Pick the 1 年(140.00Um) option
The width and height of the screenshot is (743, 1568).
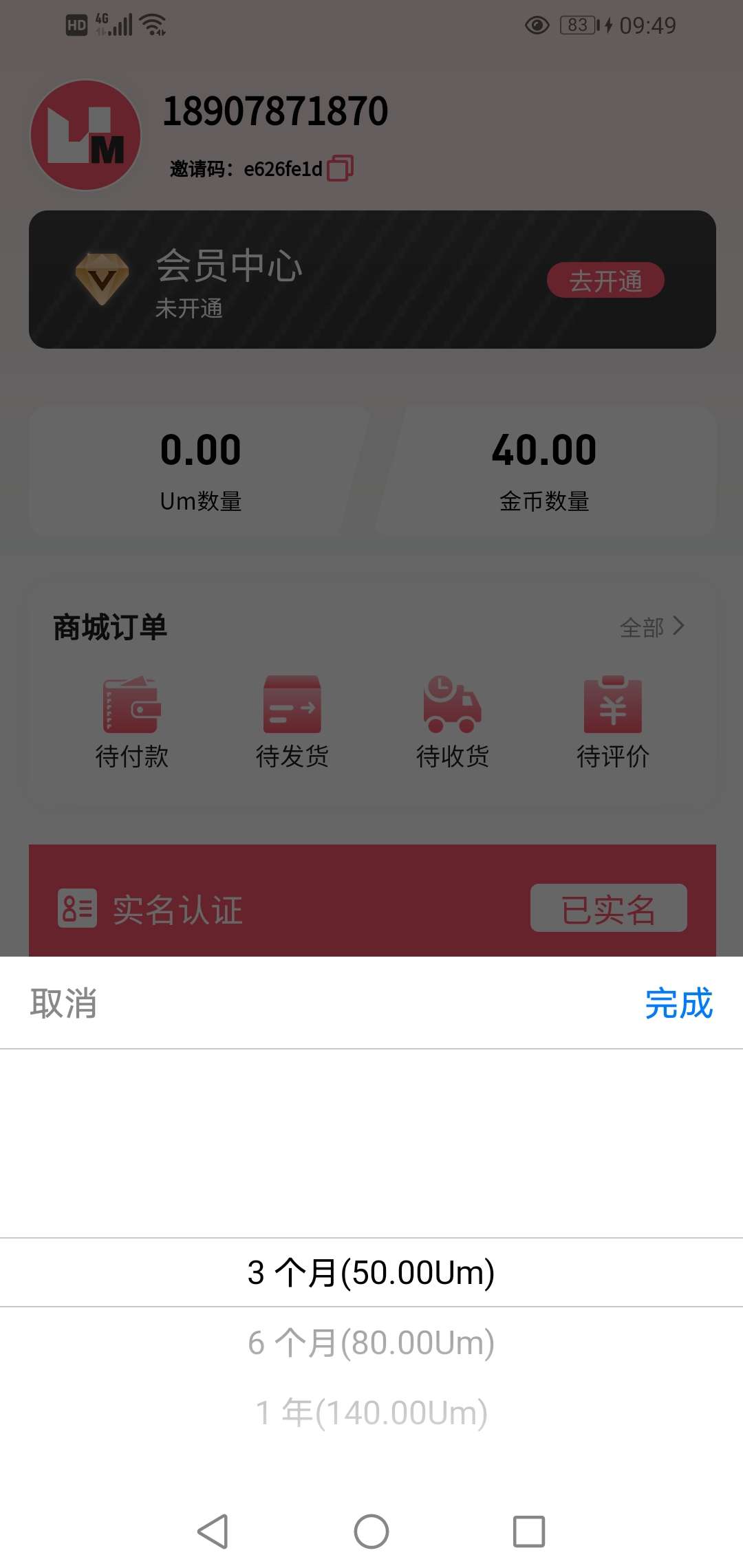[x=371, y=1413]
